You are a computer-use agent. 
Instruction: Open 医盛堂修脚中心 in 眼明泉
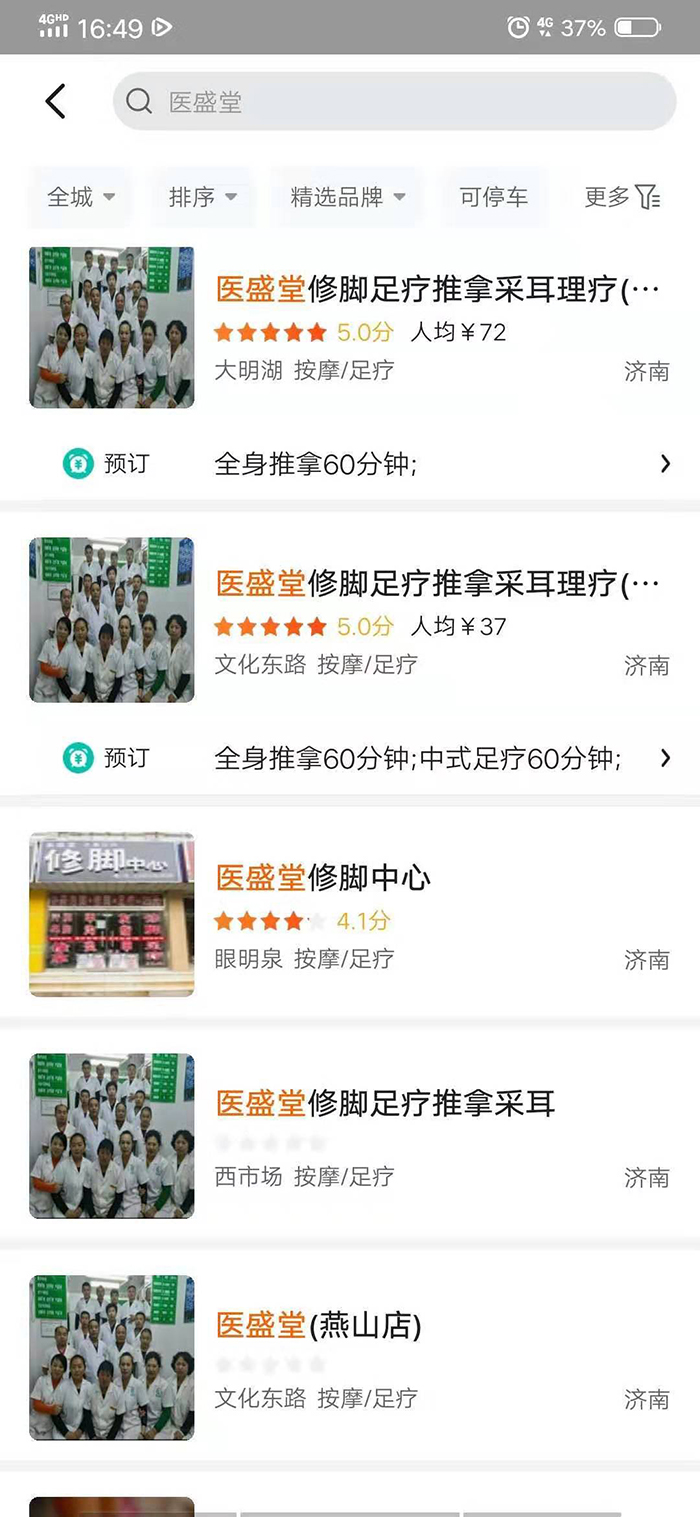350,914
